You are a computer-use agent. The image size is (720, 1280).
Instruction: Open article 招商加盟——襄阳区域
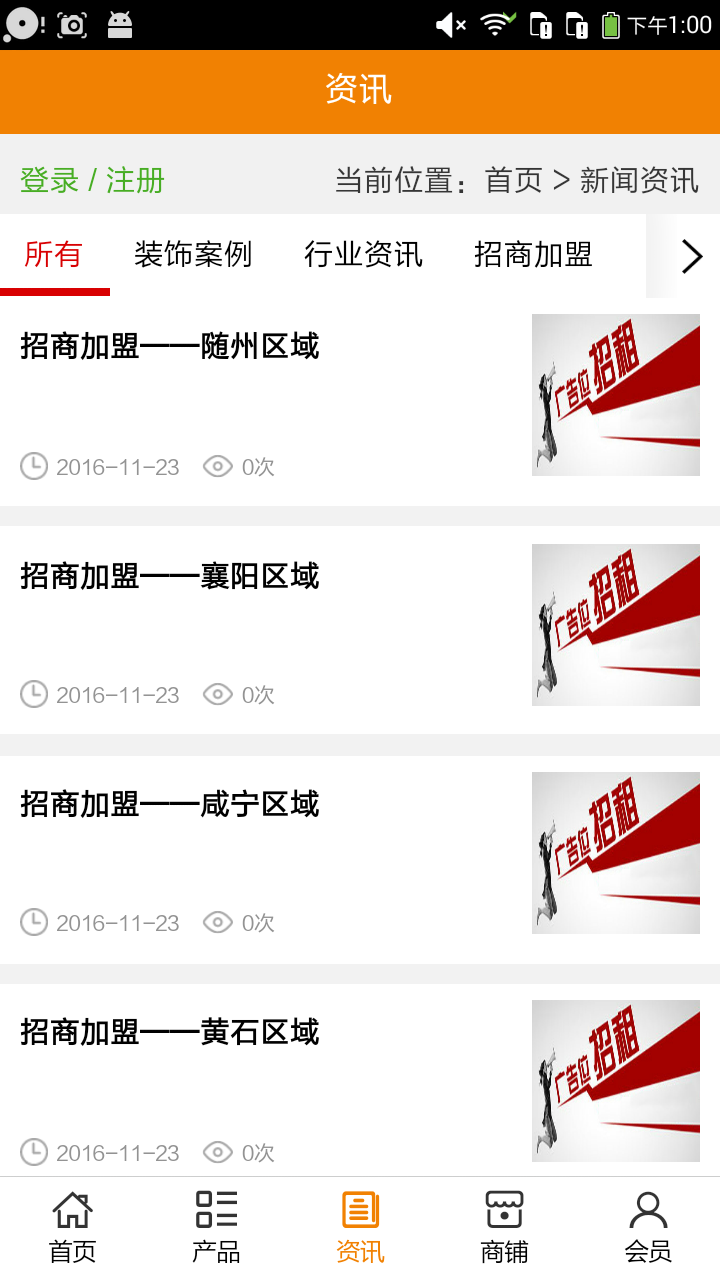[170, 576]
